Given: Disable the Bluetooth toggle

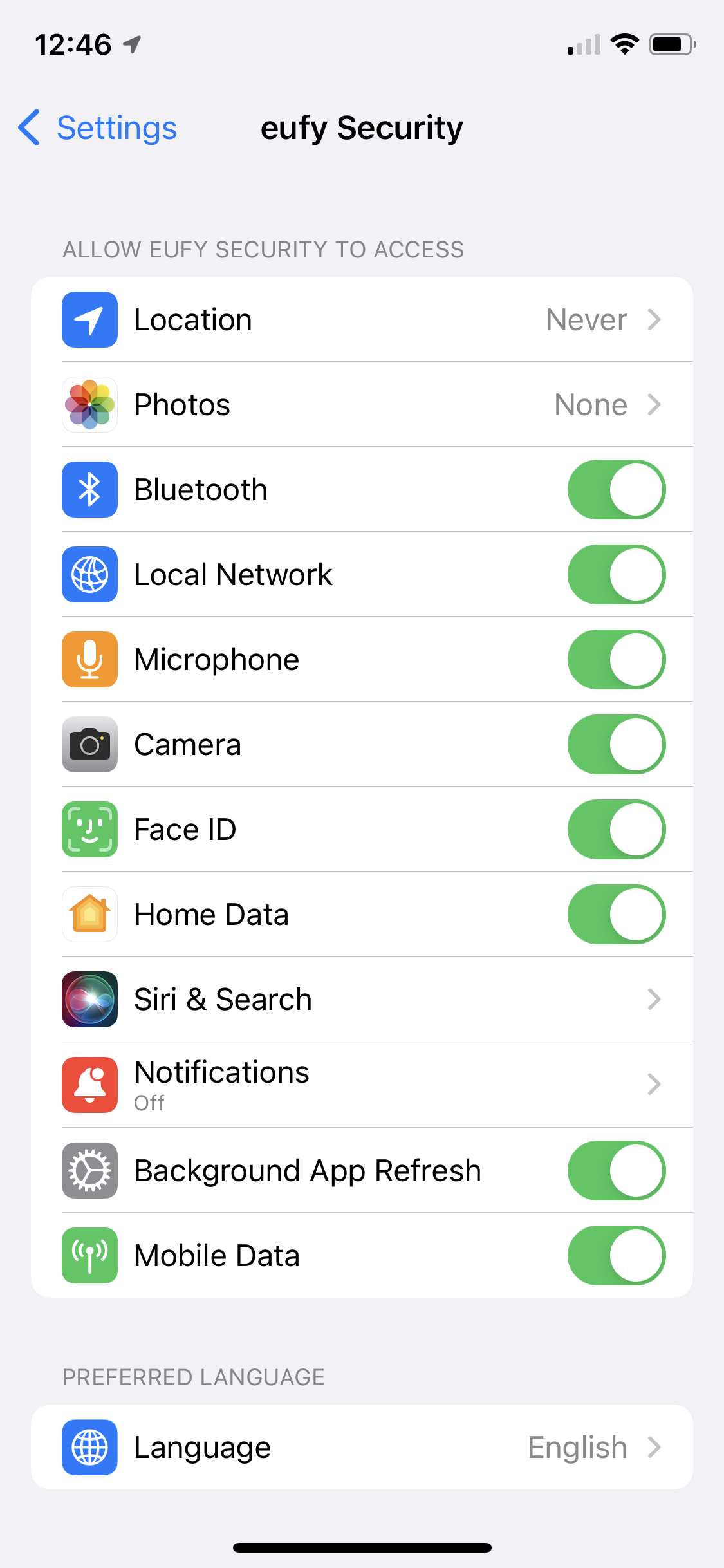Looking at the screenshot, I should [616, 489].
